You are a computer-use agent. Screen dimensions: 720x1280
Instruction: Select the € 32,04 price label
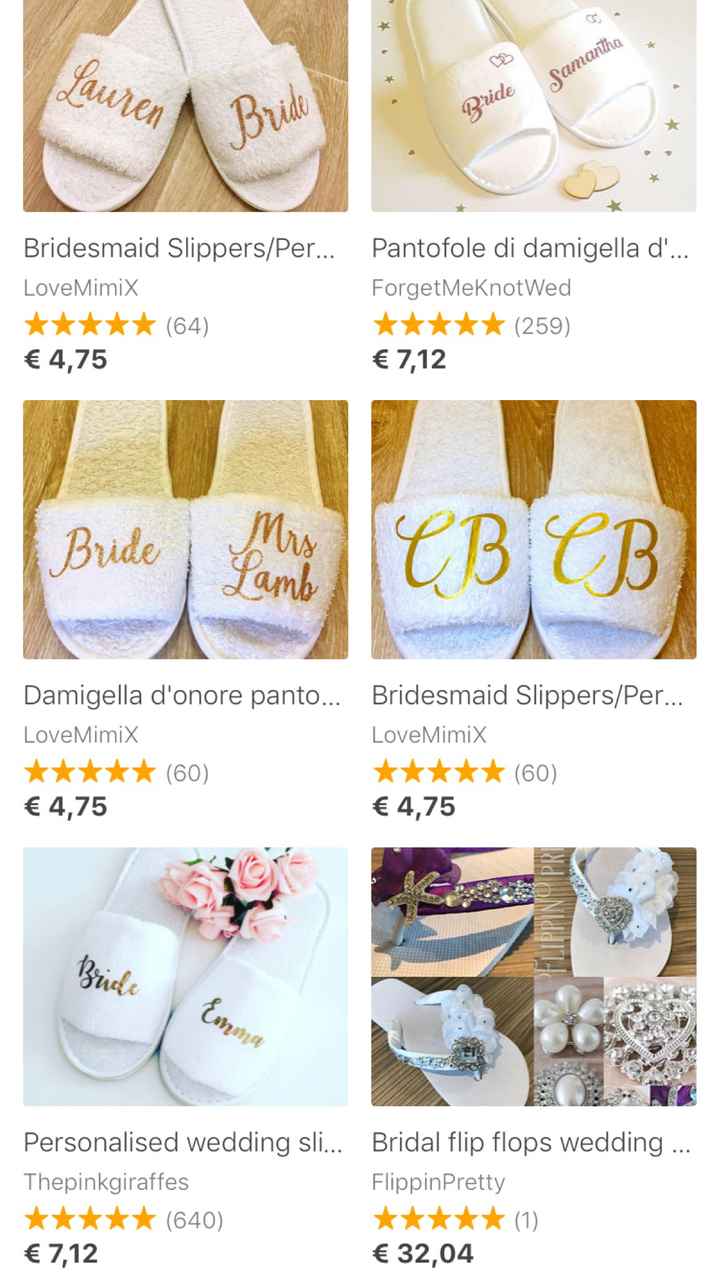pyautogui.click(x=415, y=1253)
